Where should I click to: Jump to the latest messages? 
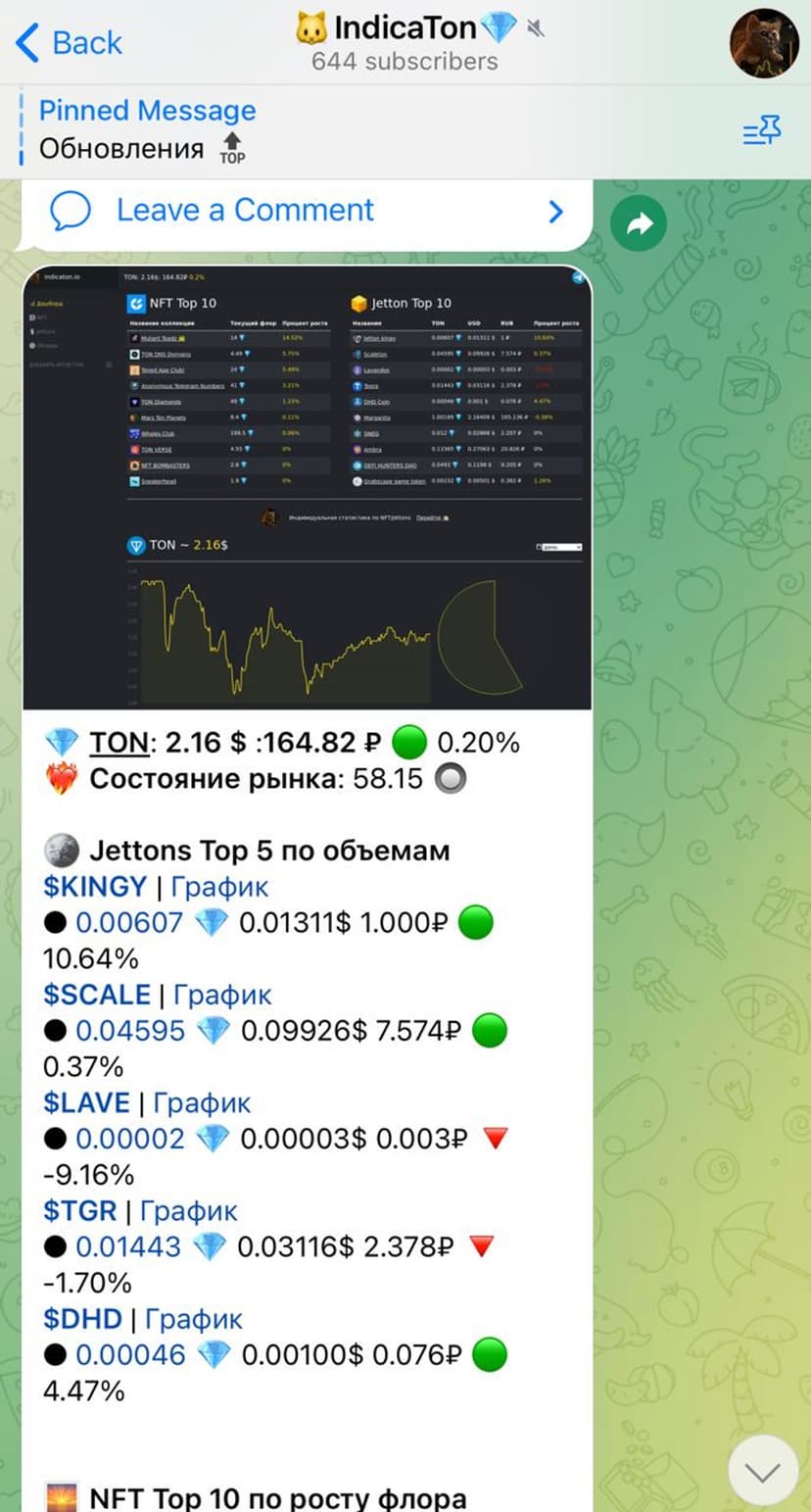point(763,1470)
